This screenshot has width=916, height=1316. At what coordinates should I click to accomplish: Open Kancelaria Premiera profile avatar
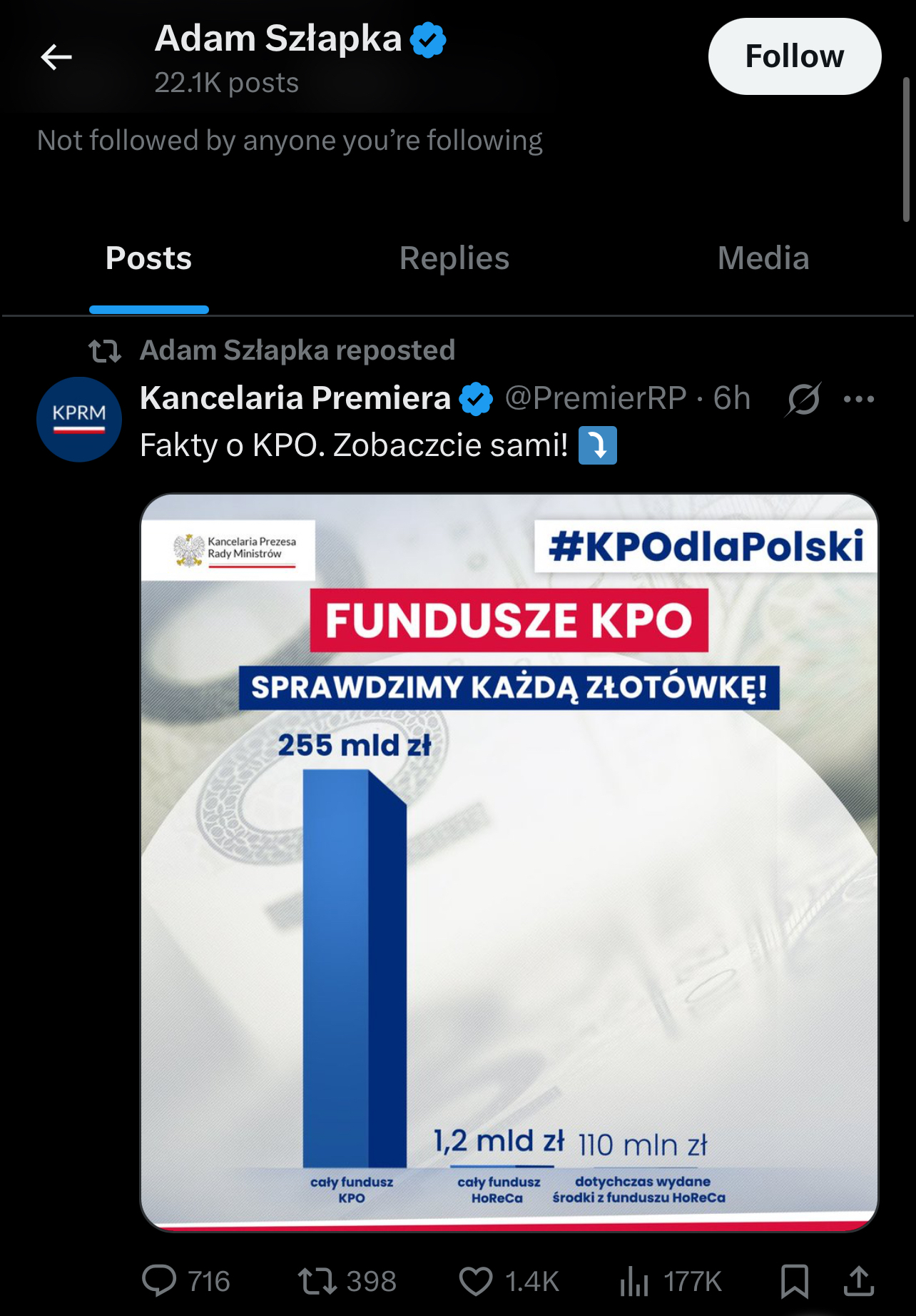[x=79, y=420]
